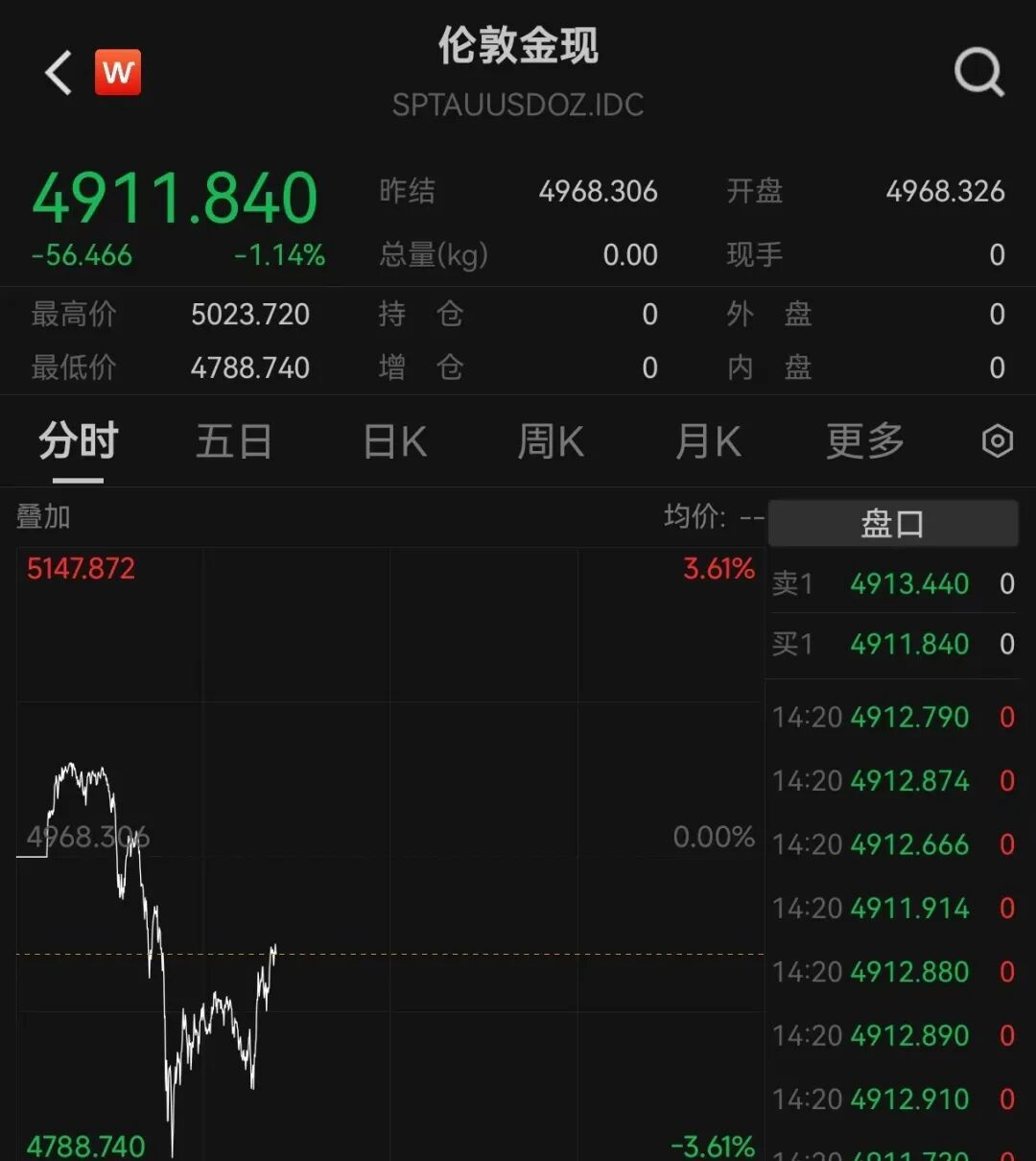Open the 更多 chart options

tap(865, 442)
